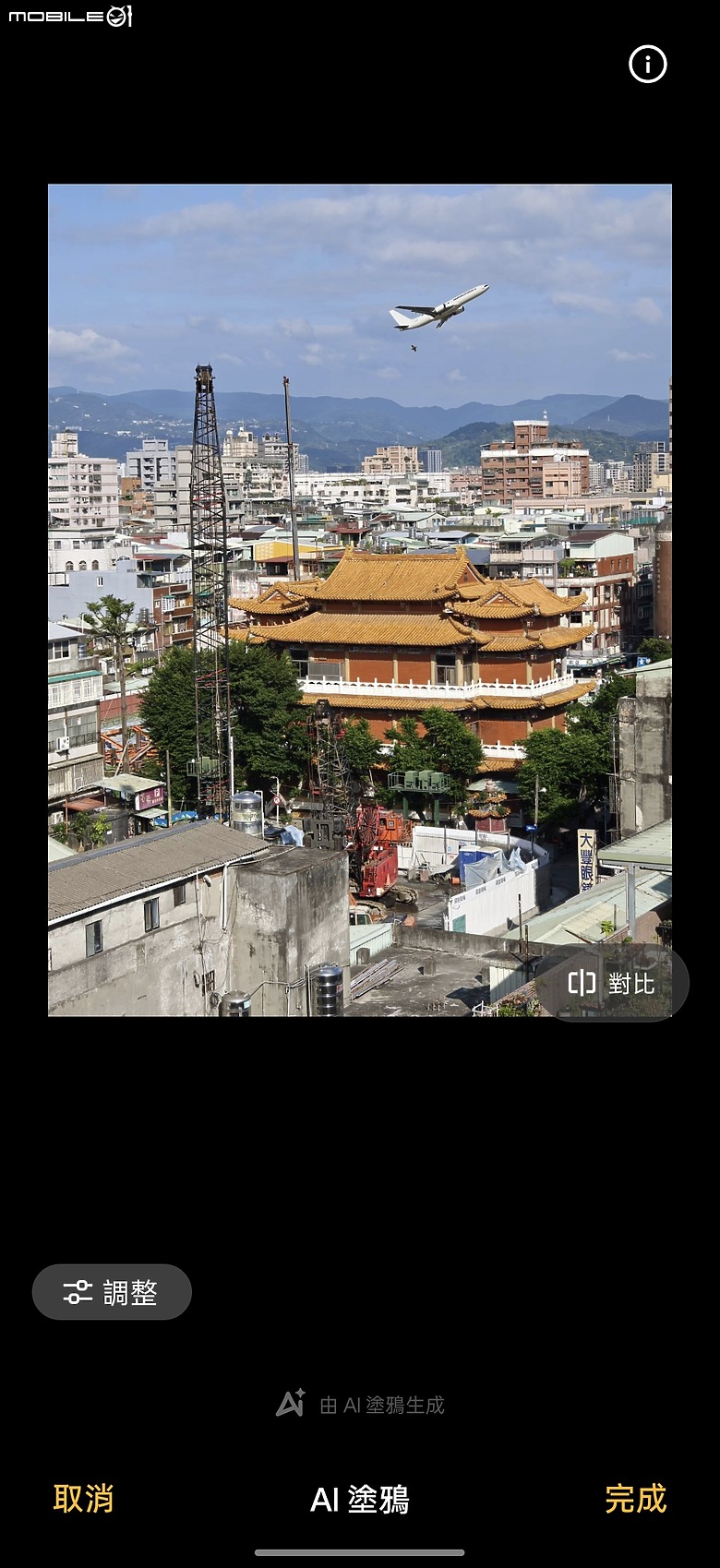Tap the stylized 01 mark in Mobile01 logo
Viewport: 720px width, 1568px height.
pos(118,16)
